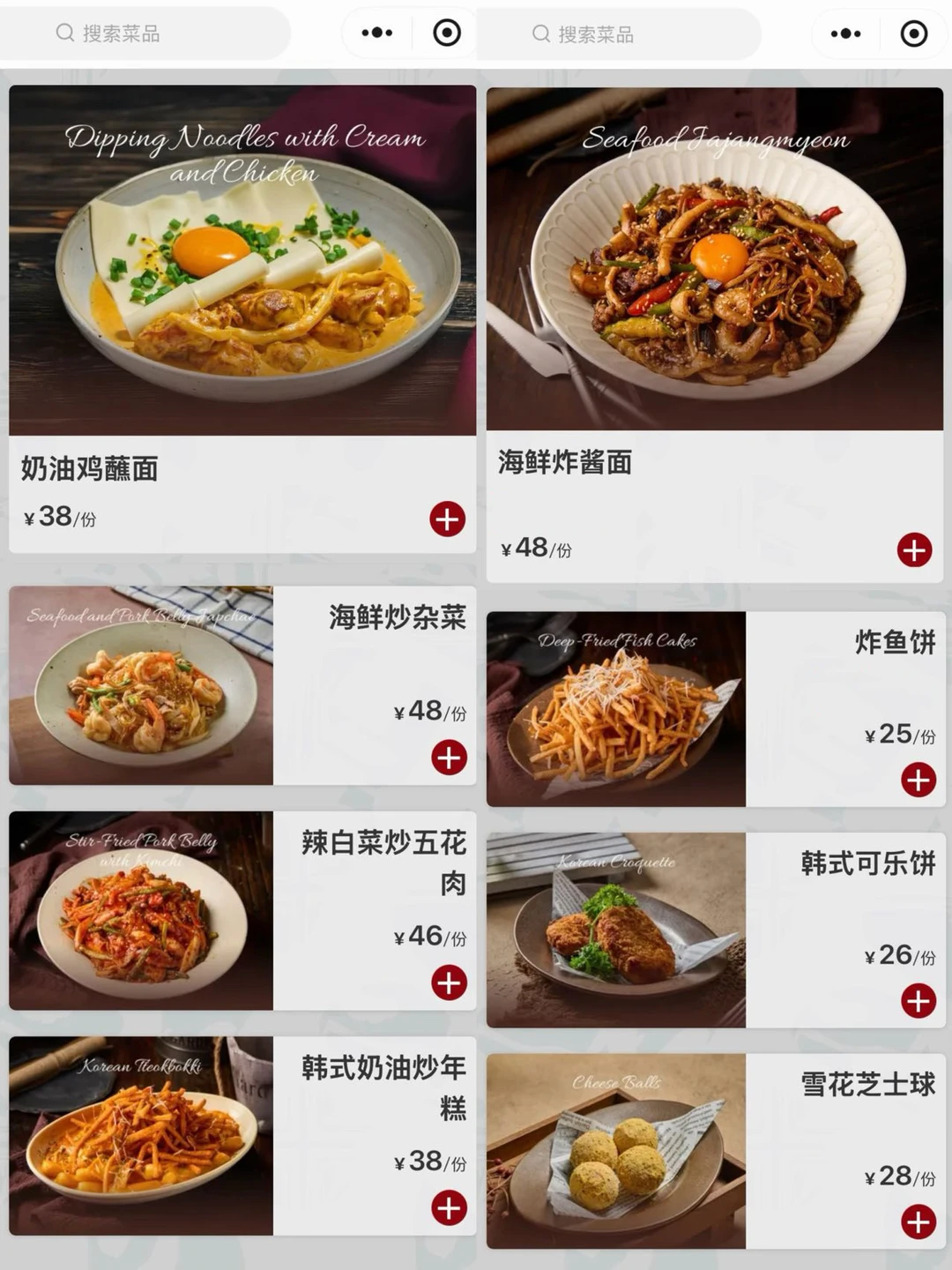Tap the plus icon for 雪花芝士球

click(x=917, y=1222)
